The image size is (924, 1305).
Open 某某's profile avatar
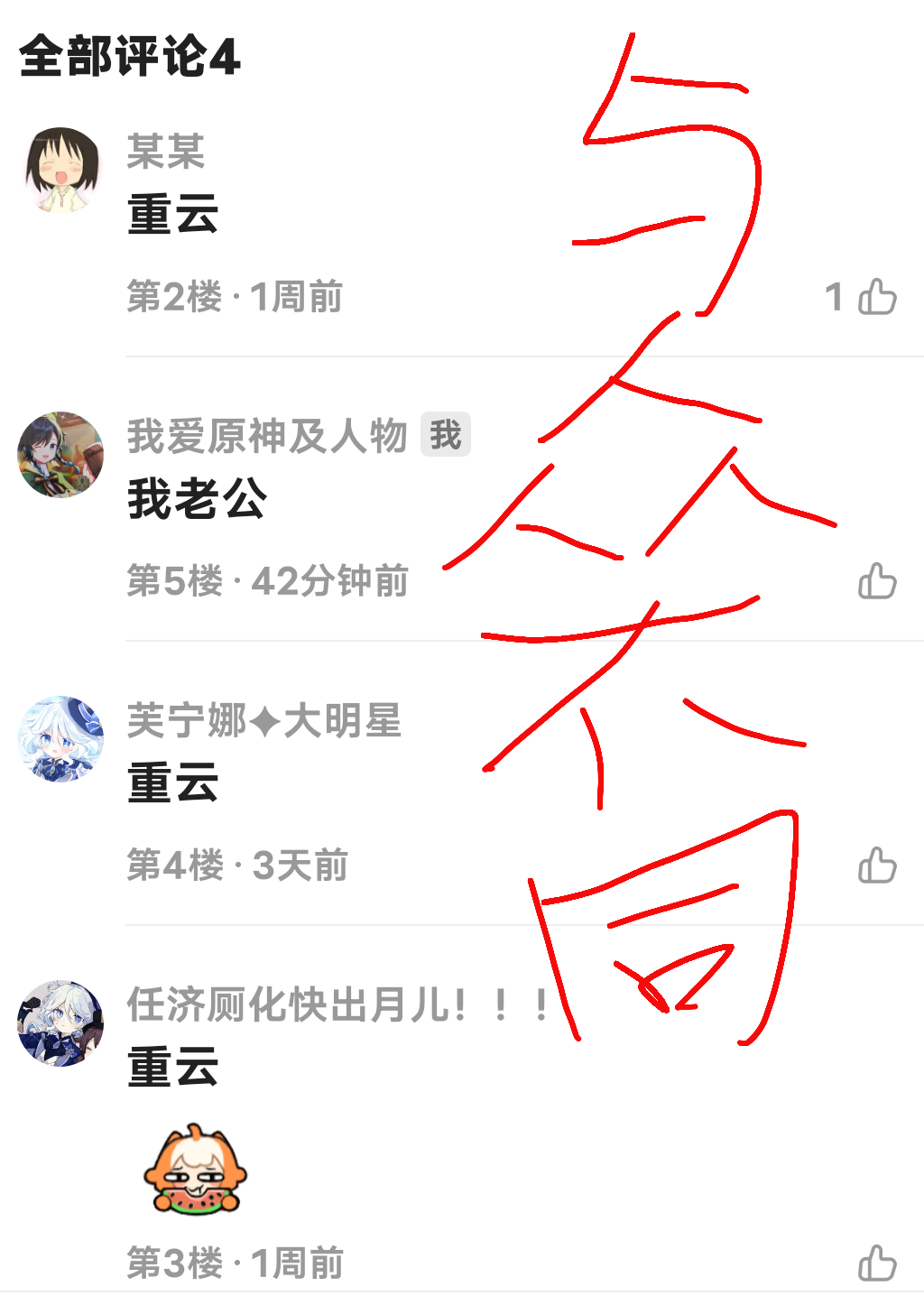[61, 171]
